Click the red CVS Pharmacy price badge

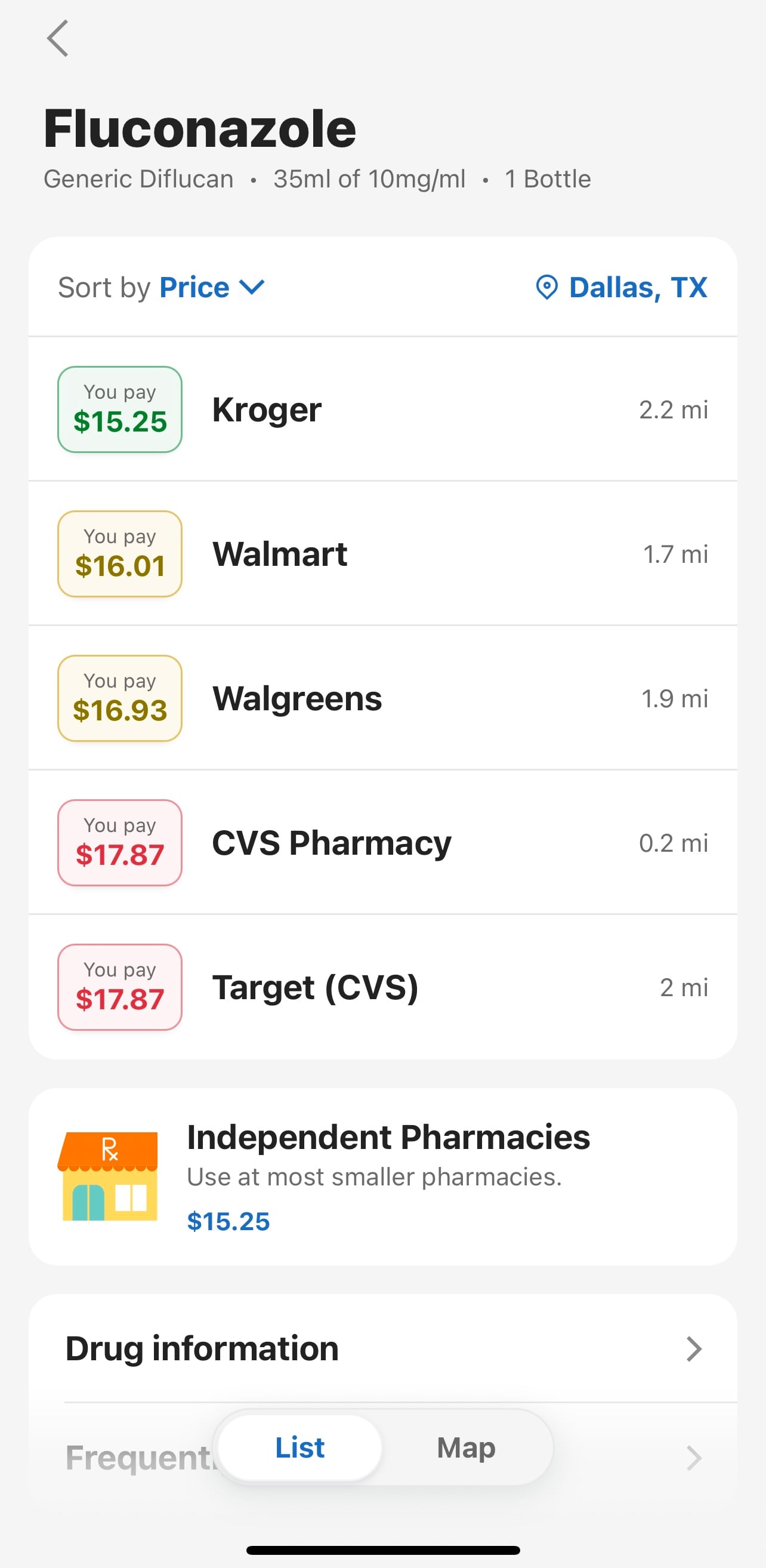[x=119, y=842]
